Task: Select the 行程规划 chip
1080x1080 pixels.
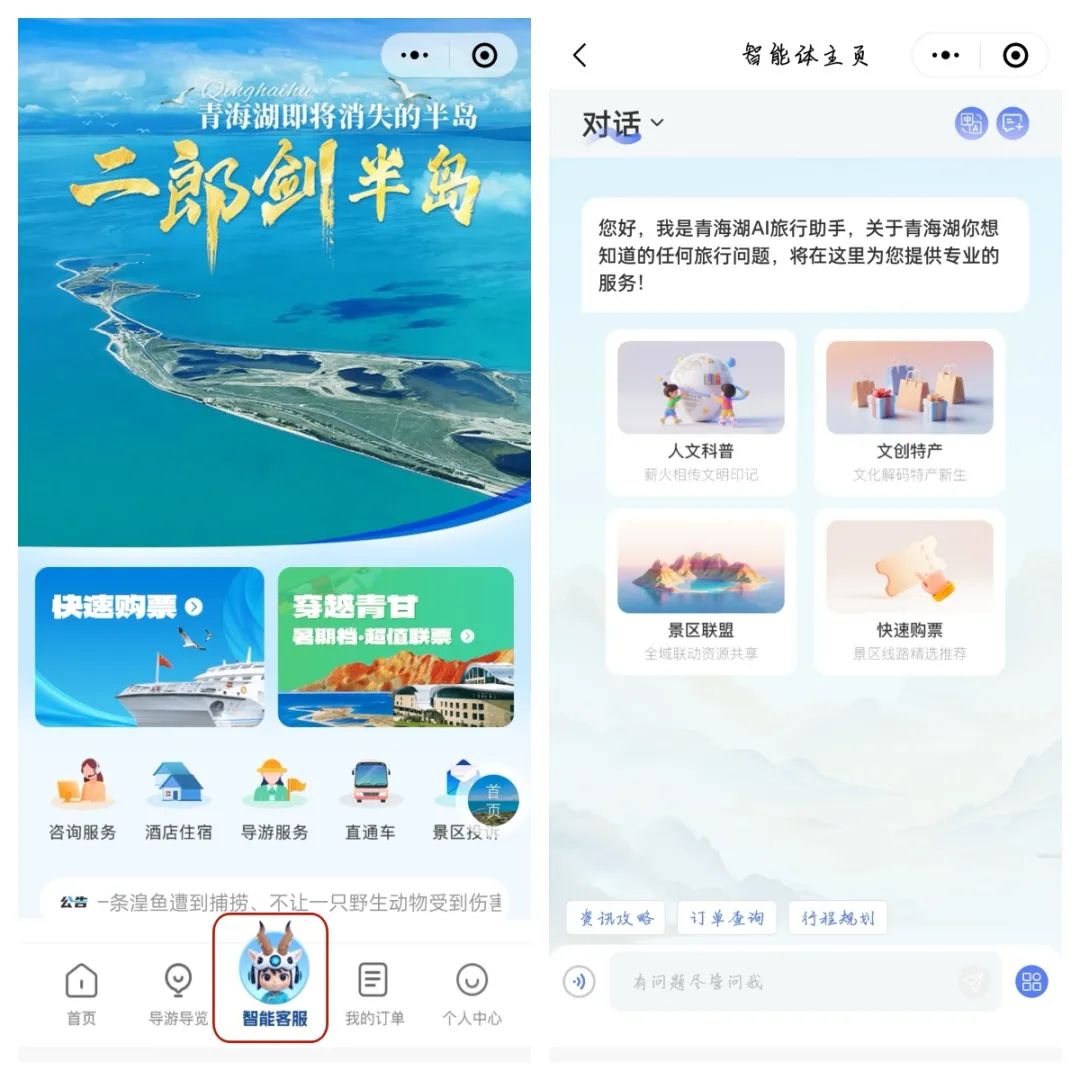Action: coord(838,918)
